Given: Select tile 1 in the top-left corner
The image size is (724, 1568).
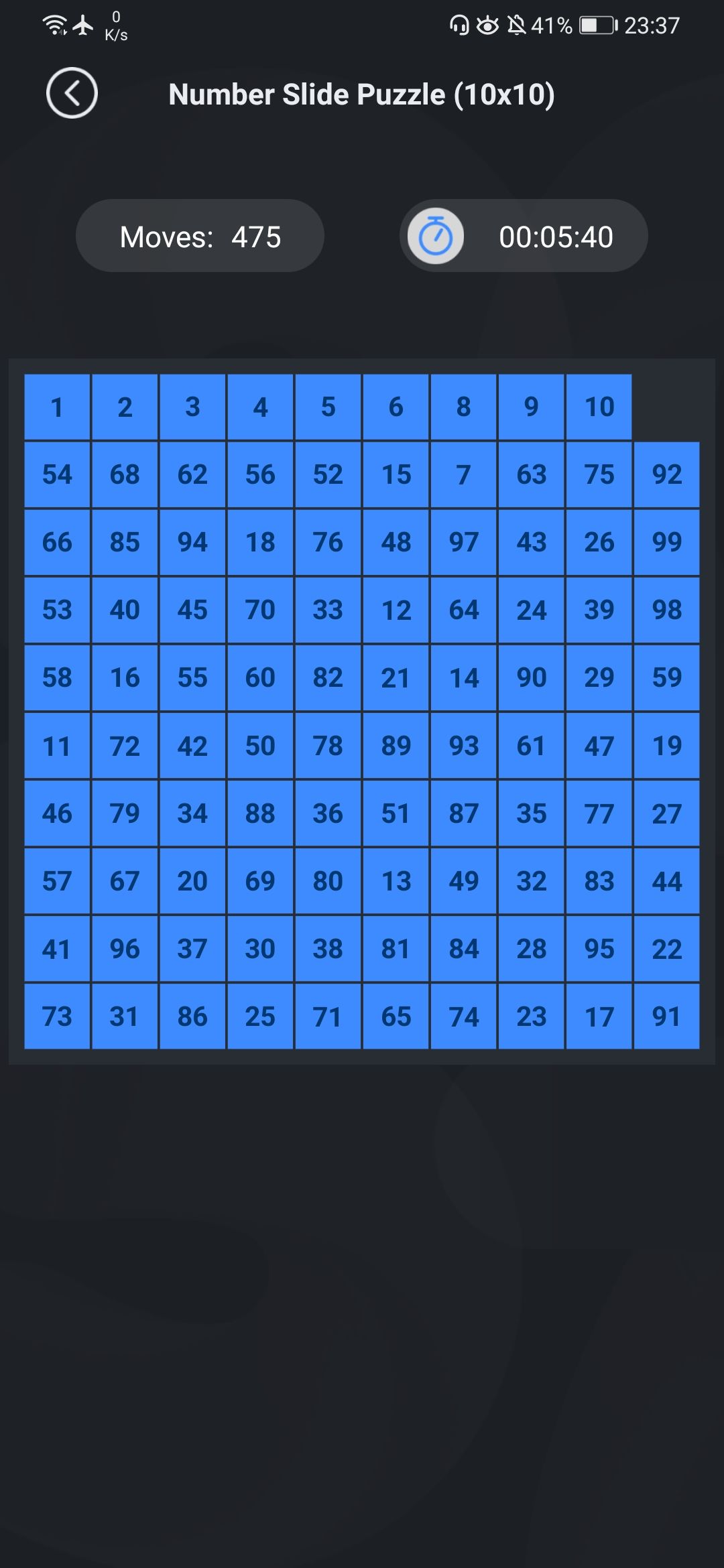Looking at the screenshot, I should click(58, 407).
